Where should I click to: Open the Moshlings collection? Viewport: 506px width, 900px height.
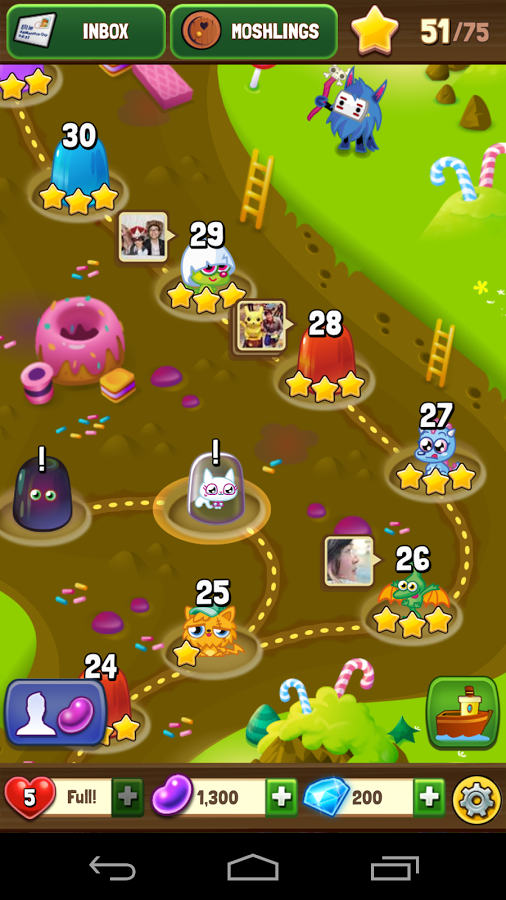tap(254, 31)
